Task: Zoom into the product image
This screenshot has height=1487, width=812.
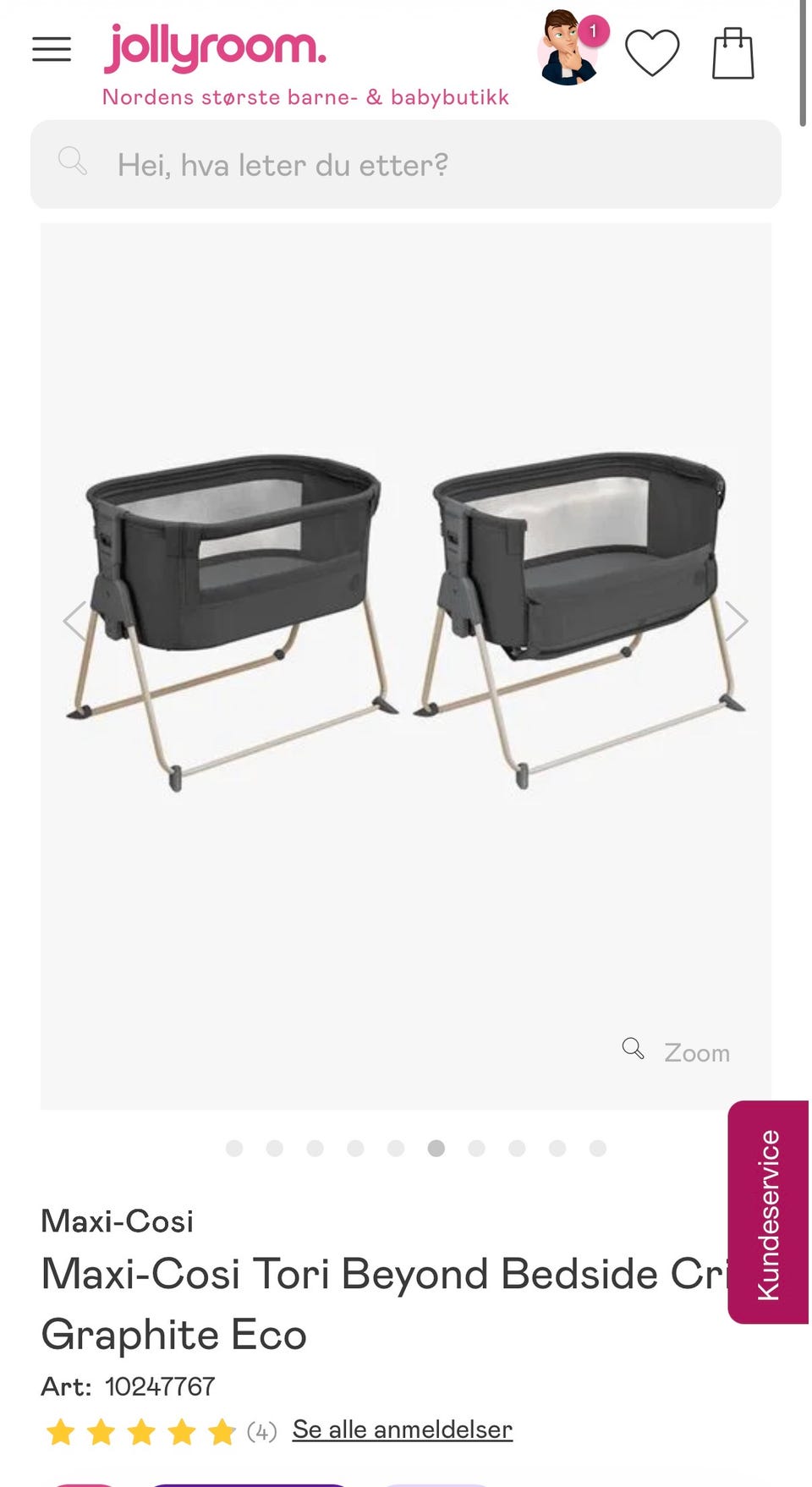Action: coord(677,1051)
